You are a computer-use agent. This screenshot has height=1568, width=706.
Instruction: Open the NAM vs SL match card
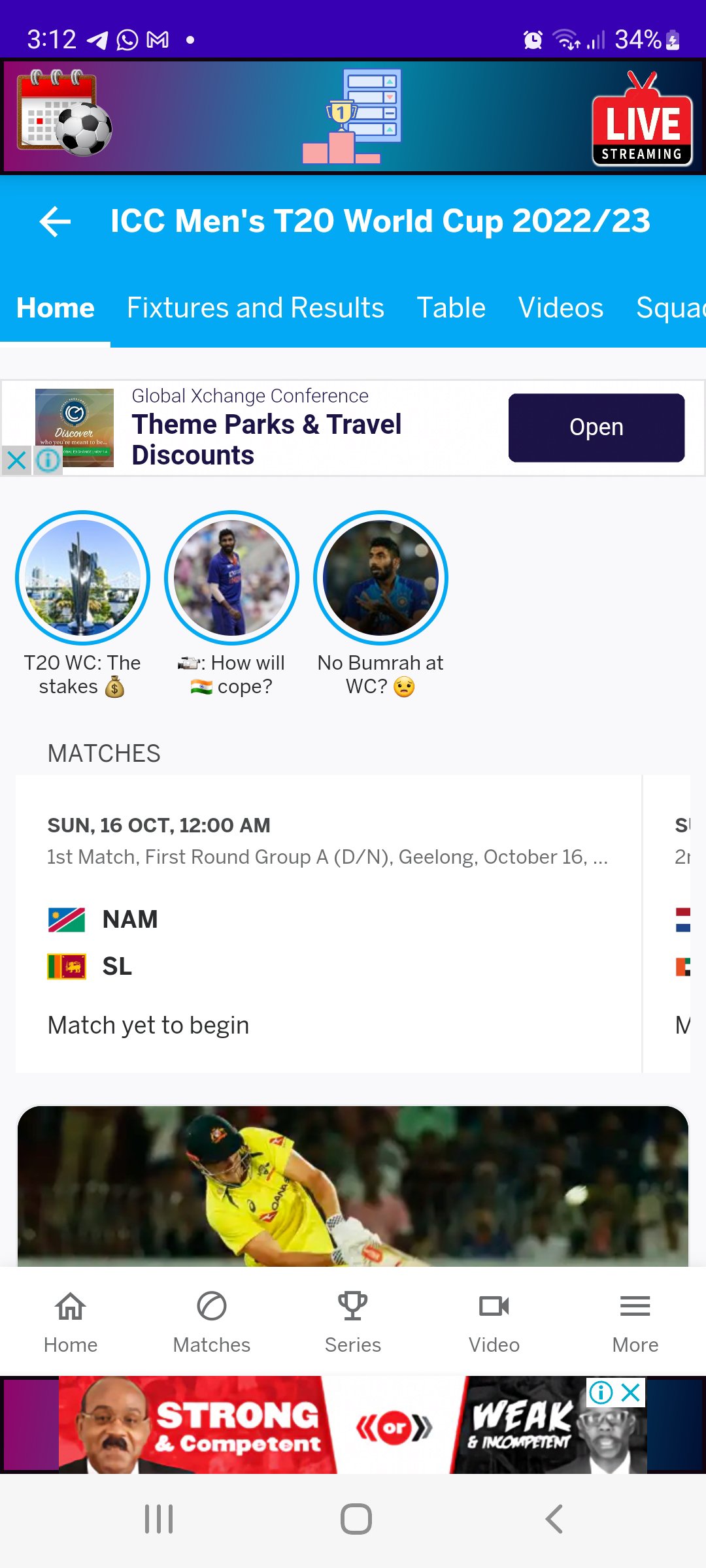pos(327,928)
